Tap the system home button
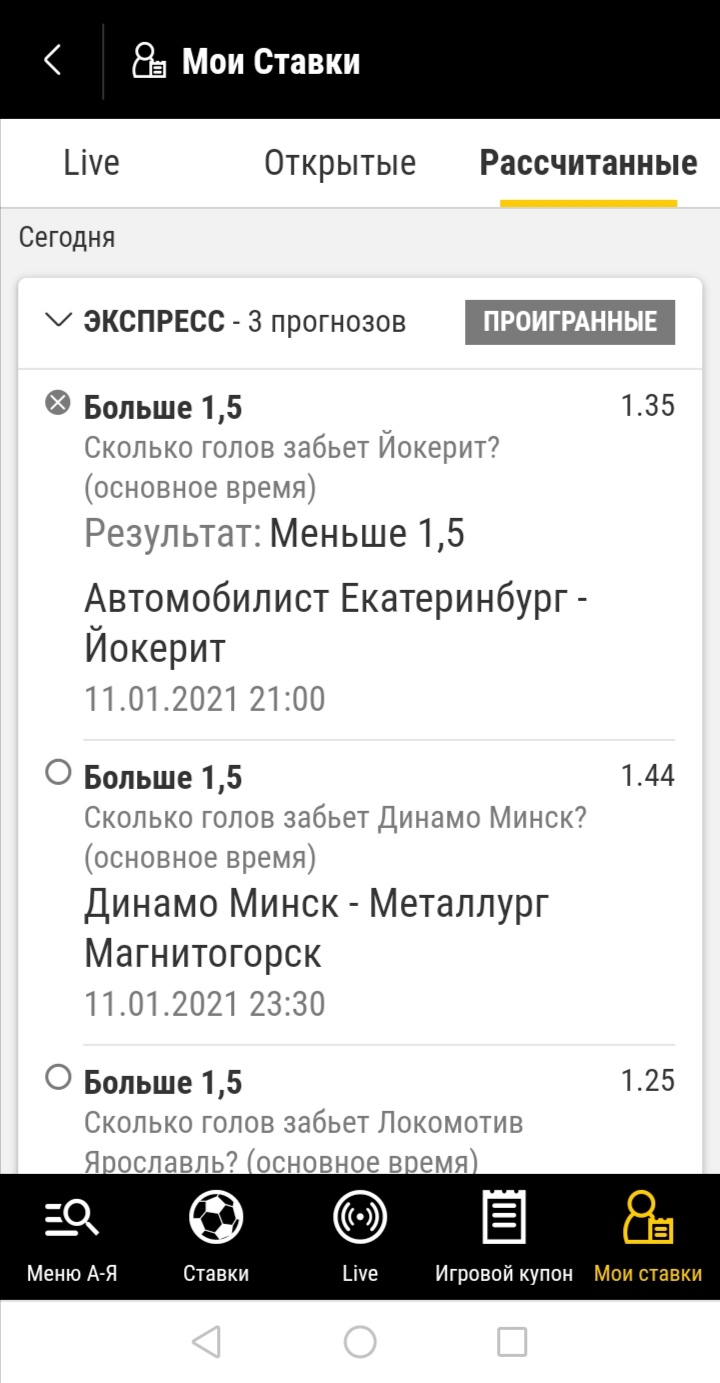720x1383 pixels. point(360,1342)
